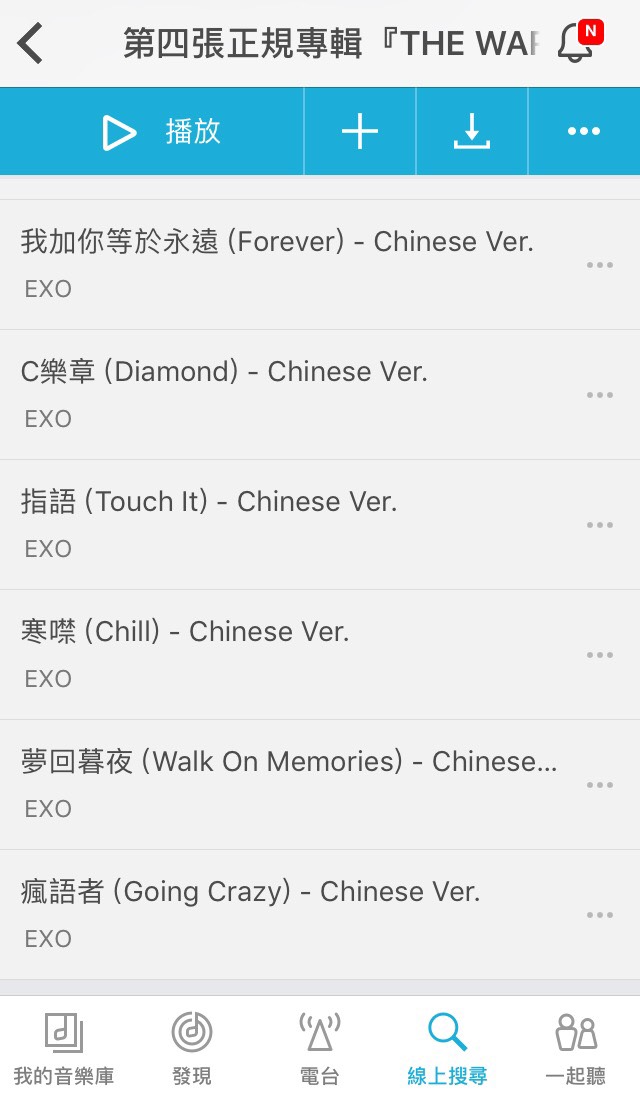Switch to 電台 tab
The image size is (640, 1094).
point(320,1047)
